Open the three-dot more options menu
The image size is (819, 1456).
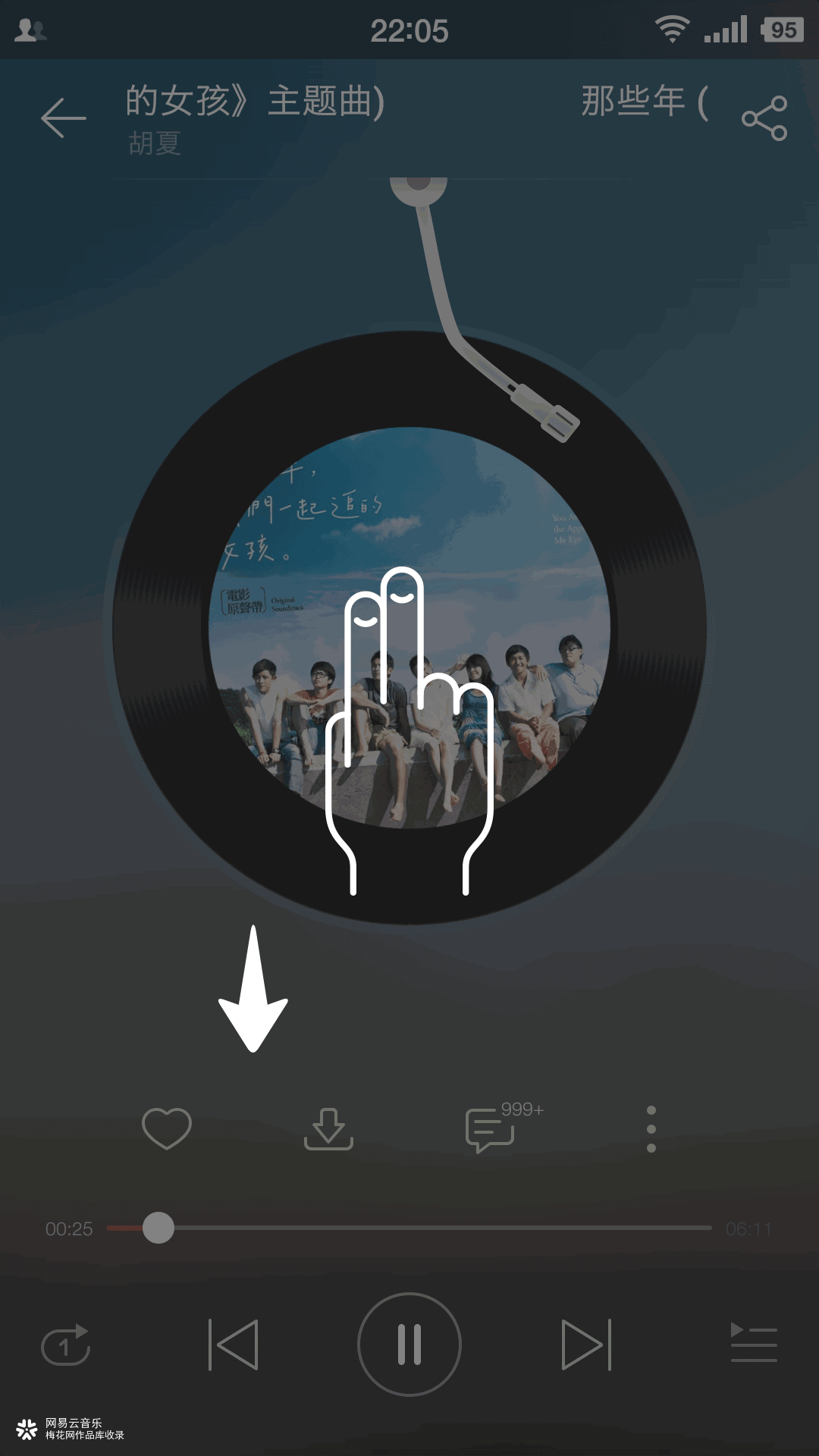[x=651, y=1128]
